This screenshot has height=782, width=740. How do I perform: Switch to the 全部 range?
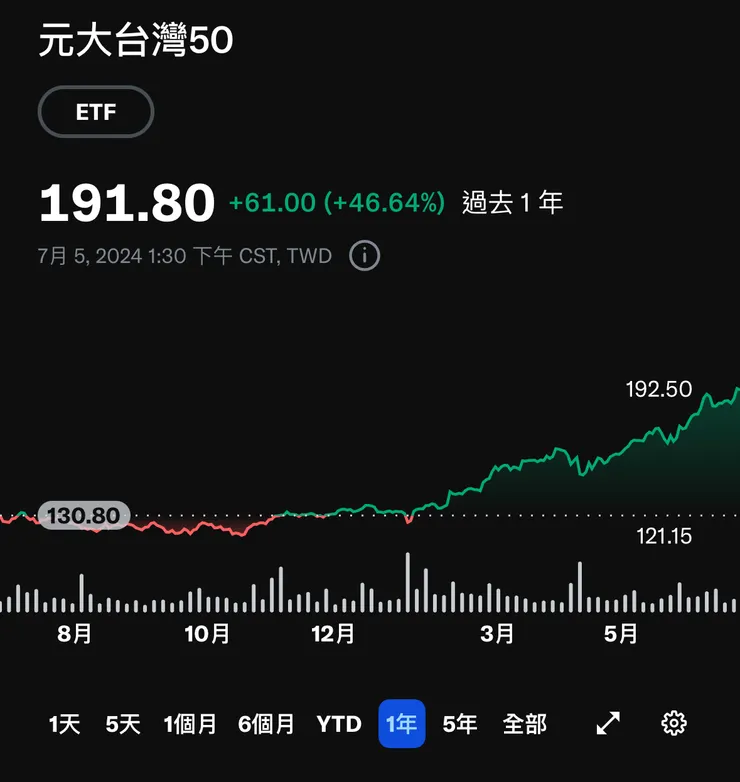pos(525,723)
